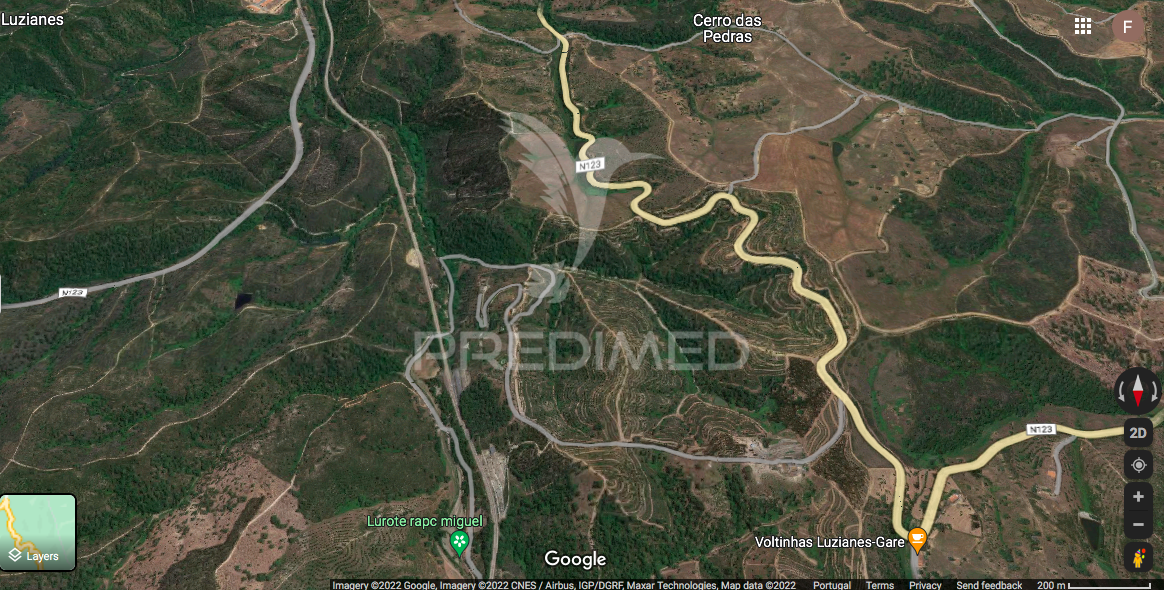This screenshot has width=1164, height=590.
Task: Open the Privacy link
Action: tap(925, 585)
